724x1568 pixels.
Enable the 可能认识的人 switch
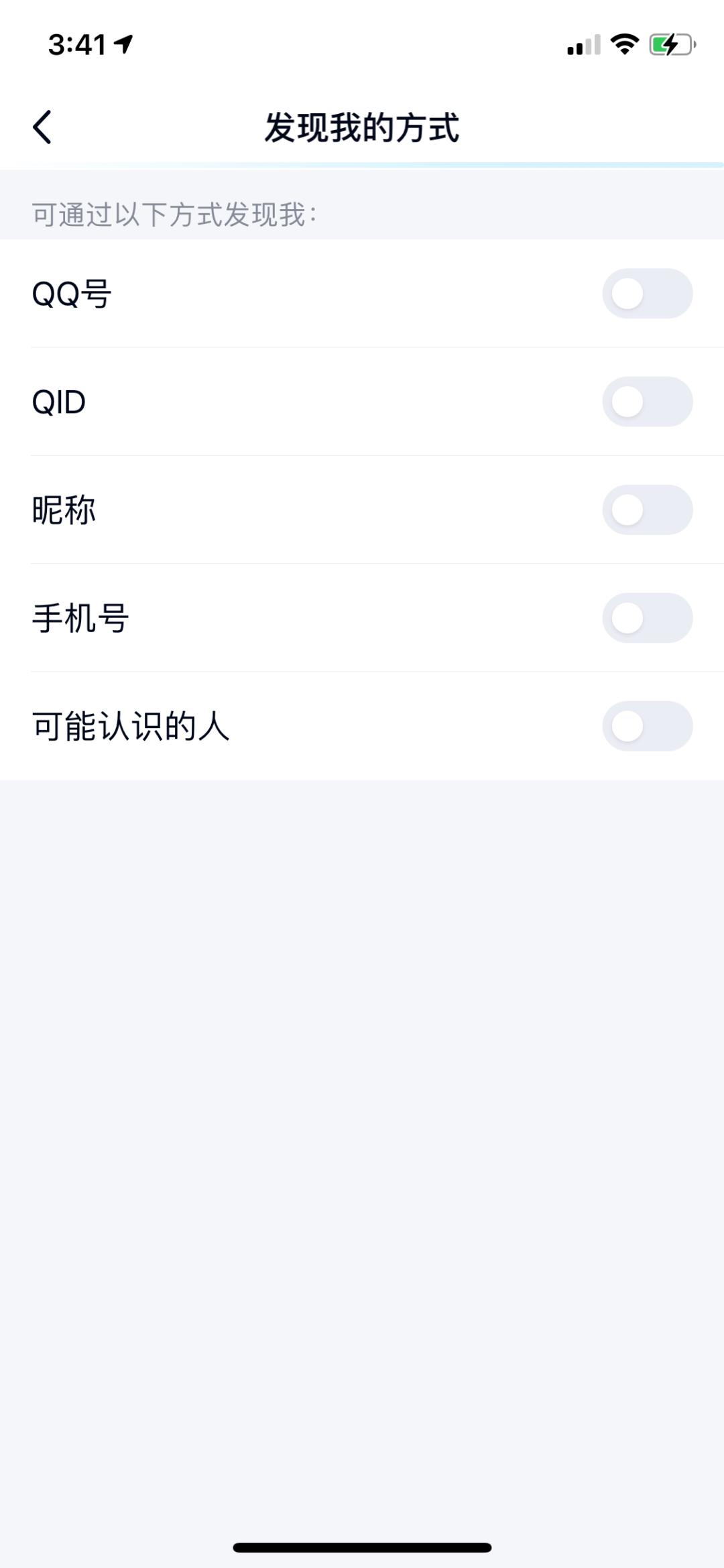coord(647,726)
